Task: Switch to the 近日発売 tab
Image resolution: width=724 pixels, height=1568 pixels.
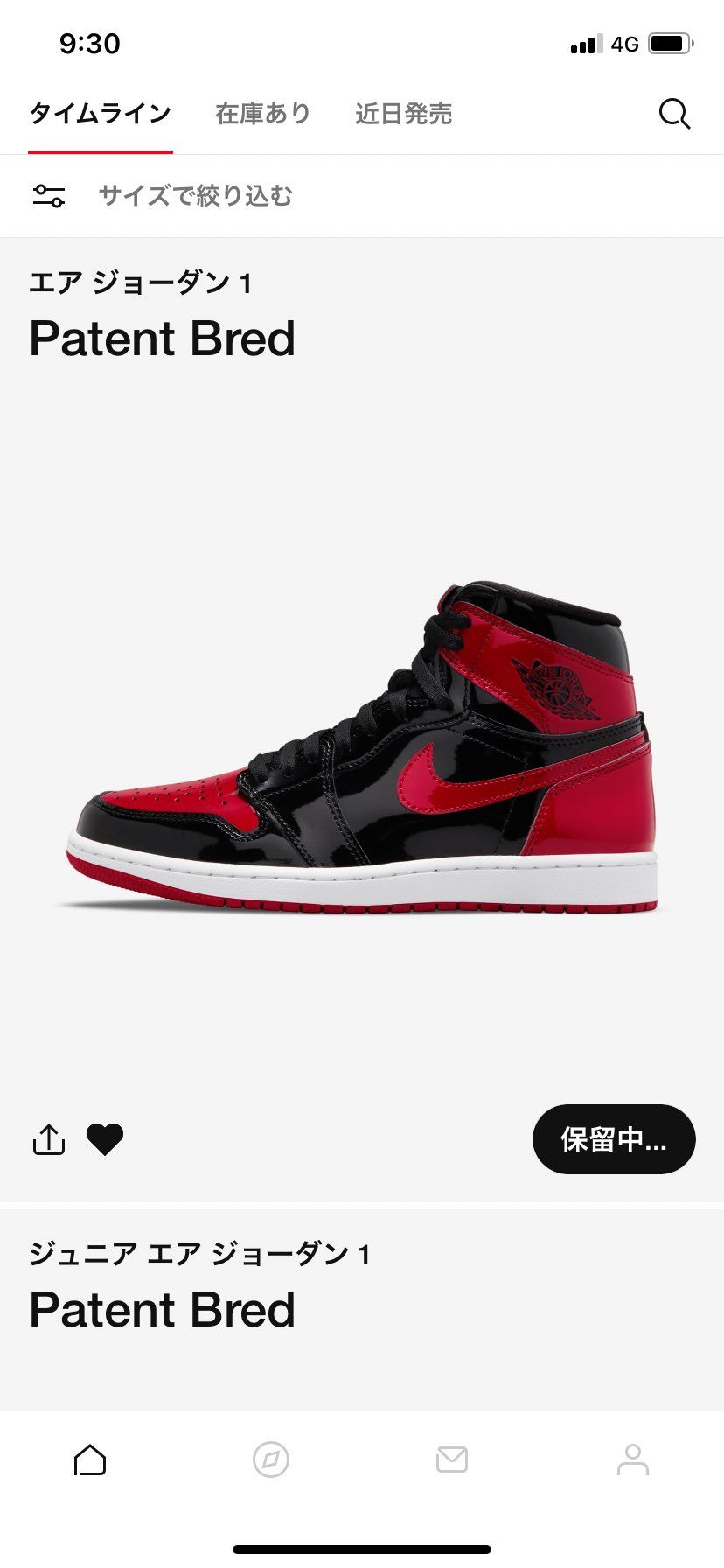Action: tap(403, 114)
